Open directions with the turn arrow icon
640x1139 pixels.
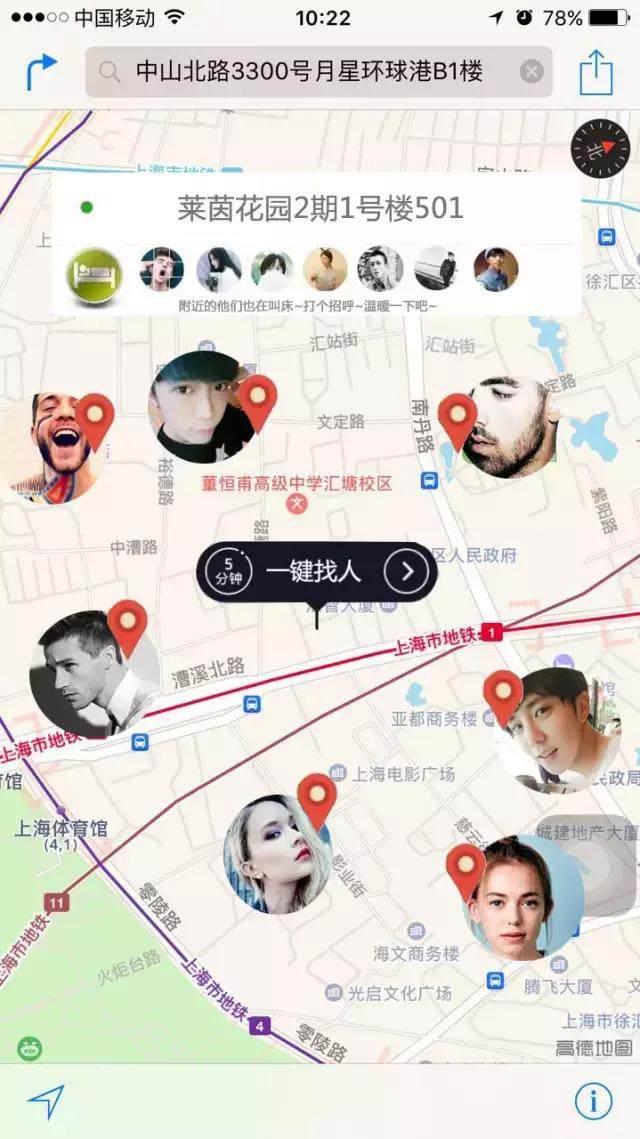click(41, 72)
